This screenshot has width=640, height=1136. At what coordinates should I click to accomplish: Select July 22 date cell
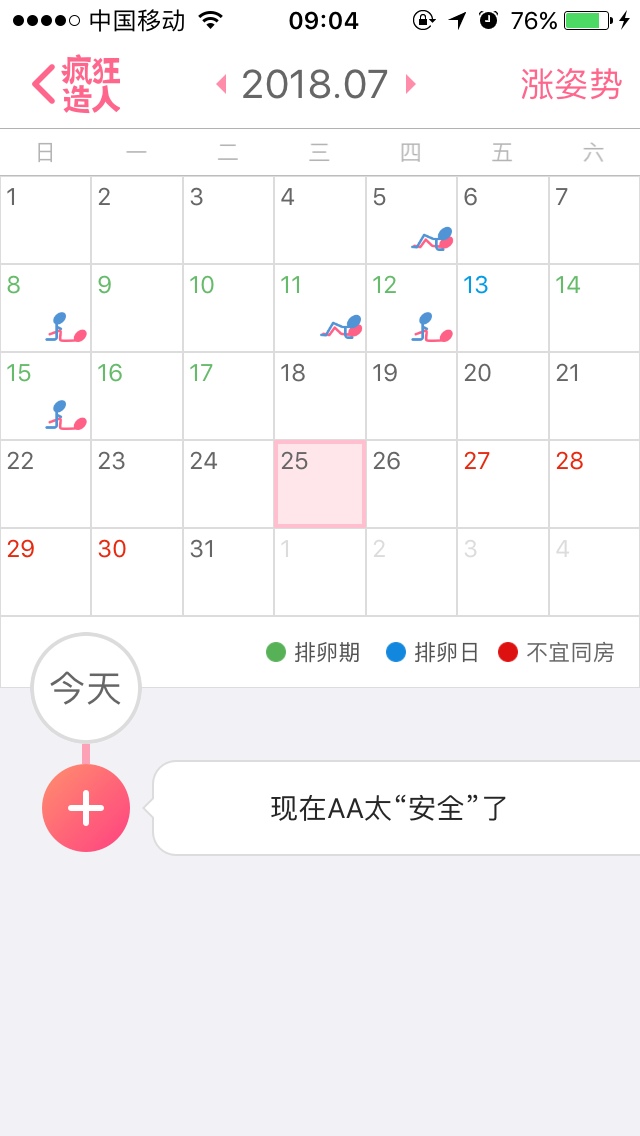[46, 484]
